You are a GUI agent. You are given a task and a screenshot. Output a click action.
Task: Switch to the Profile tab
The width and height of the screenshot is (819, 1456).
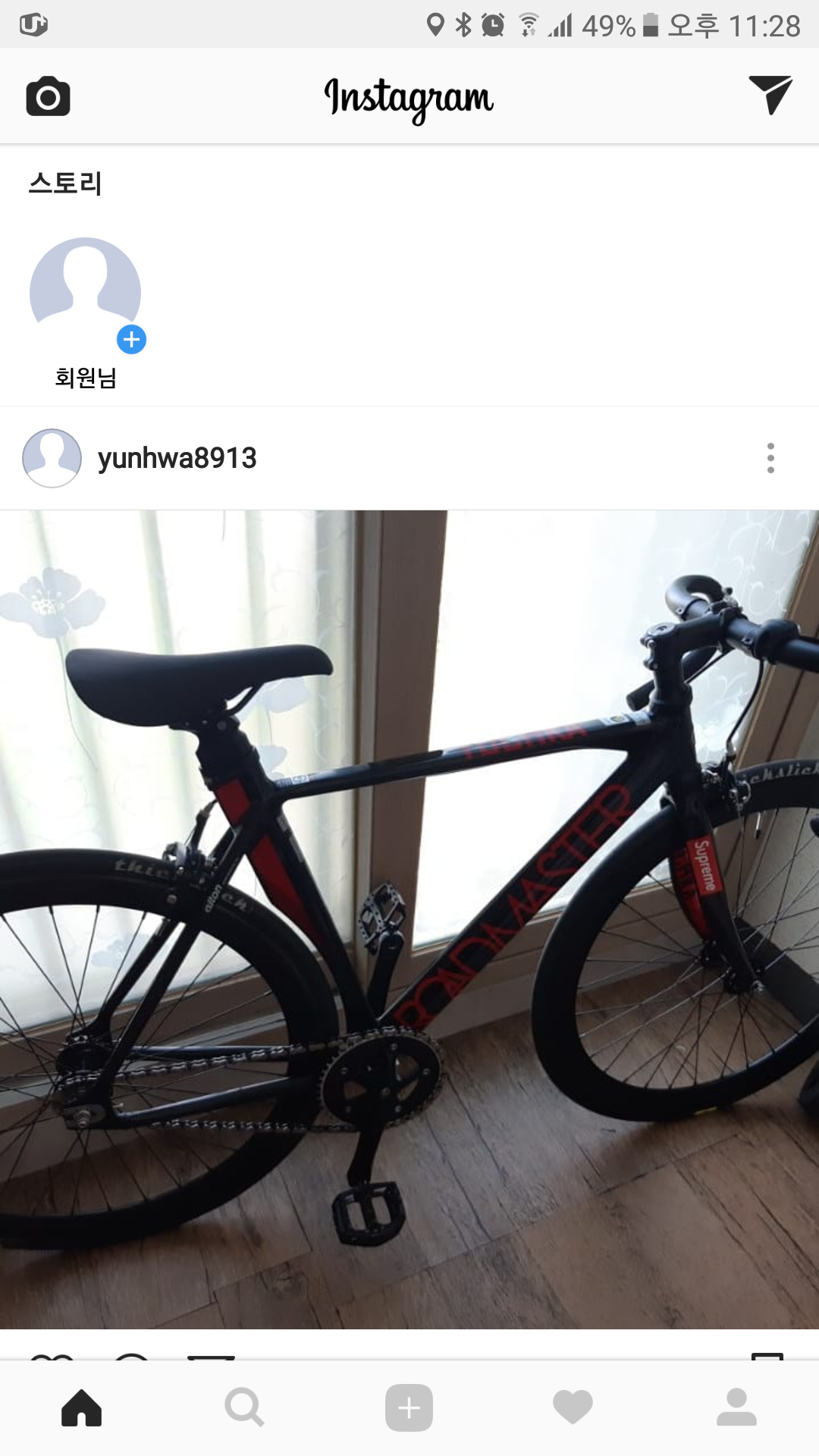tap(736, 1407)
